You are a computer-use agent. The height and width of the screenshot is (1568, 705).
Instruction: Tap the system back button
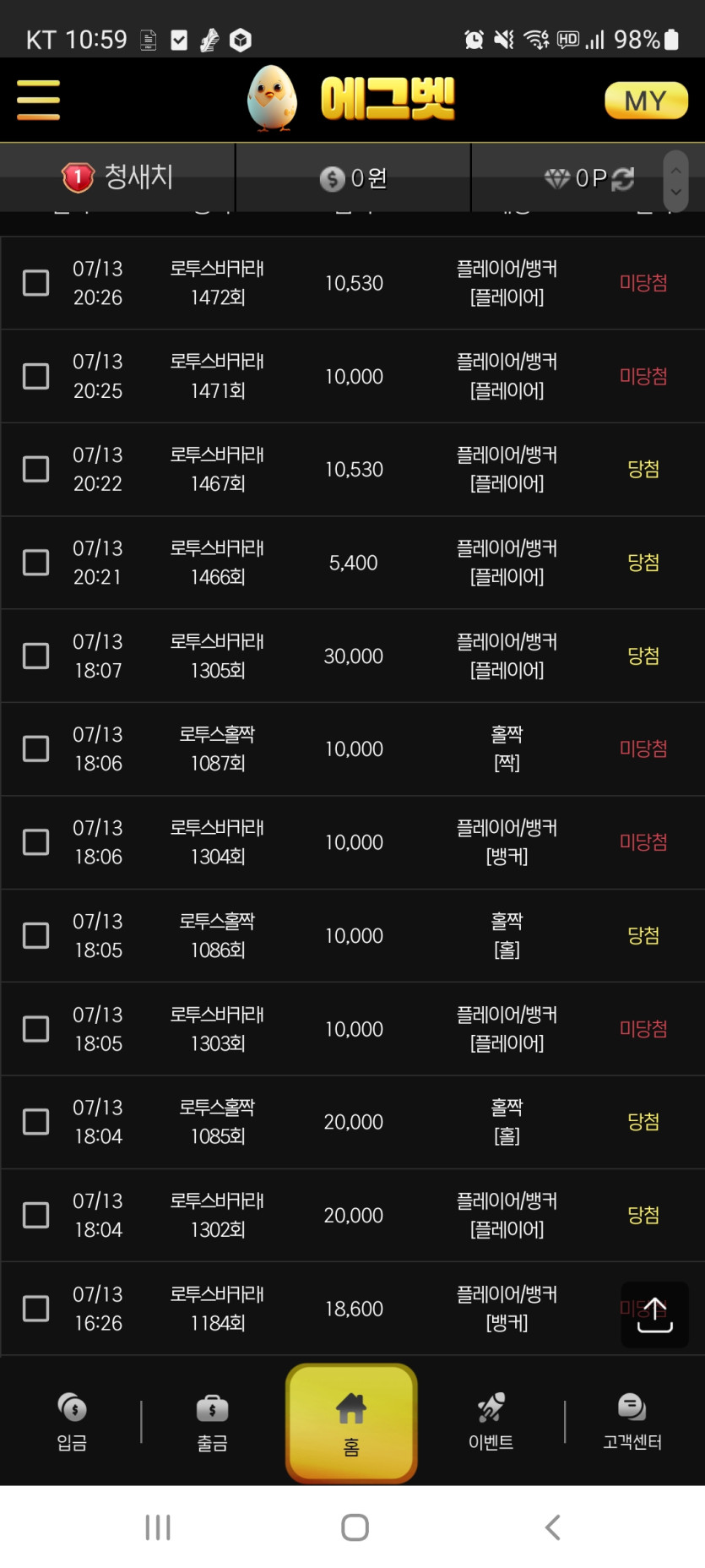[552, 1527]
